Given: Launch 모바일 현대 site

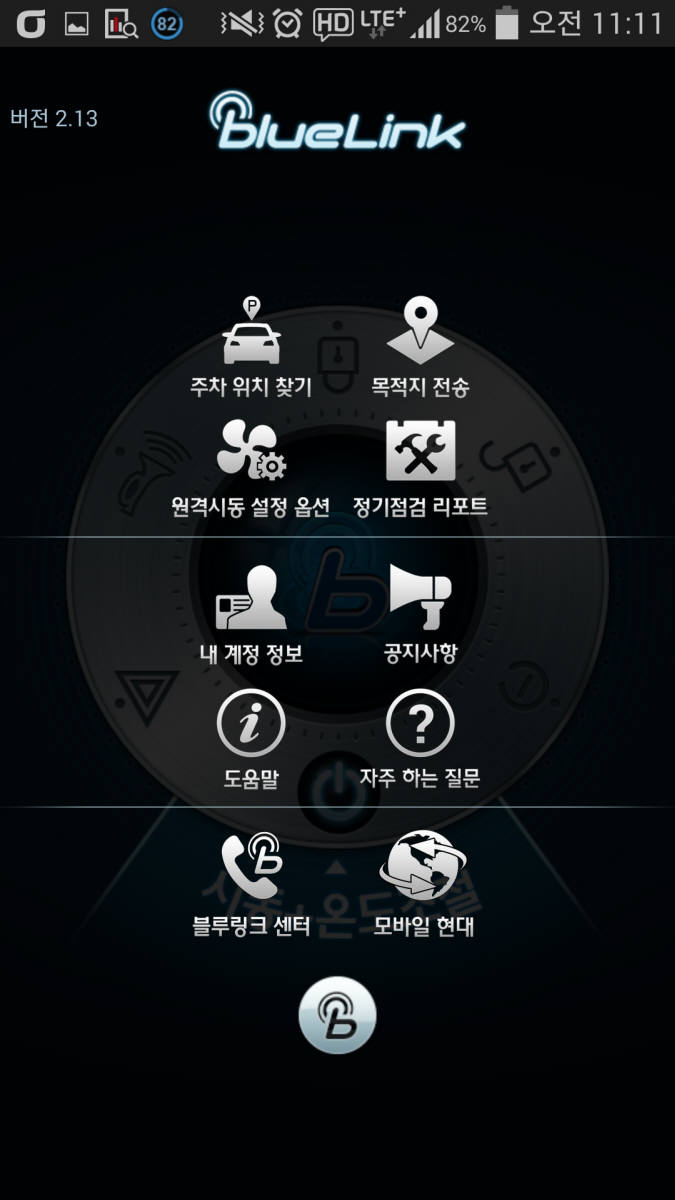Looking at the screenshot, I should (422, 883).
